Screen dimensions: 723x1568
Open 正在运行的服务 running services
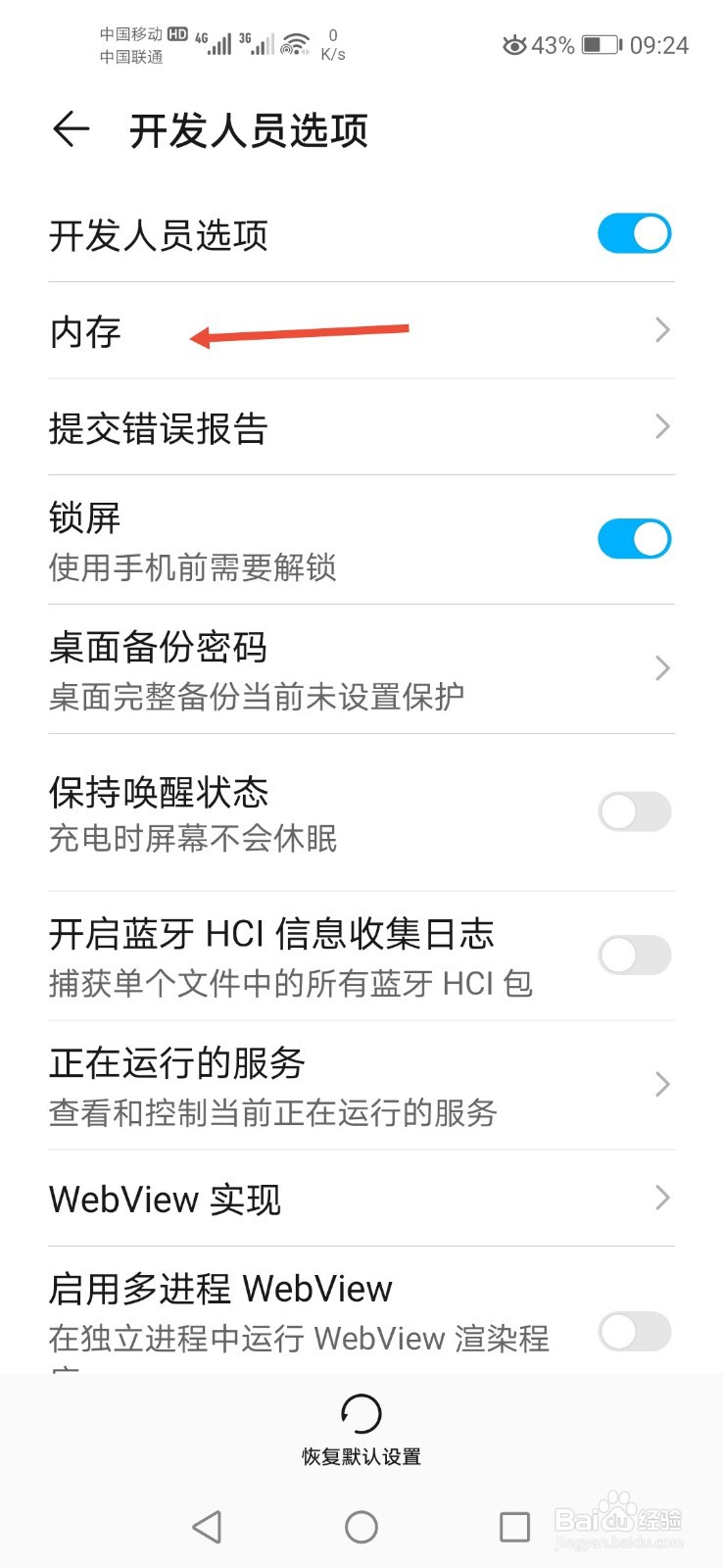661,1085
